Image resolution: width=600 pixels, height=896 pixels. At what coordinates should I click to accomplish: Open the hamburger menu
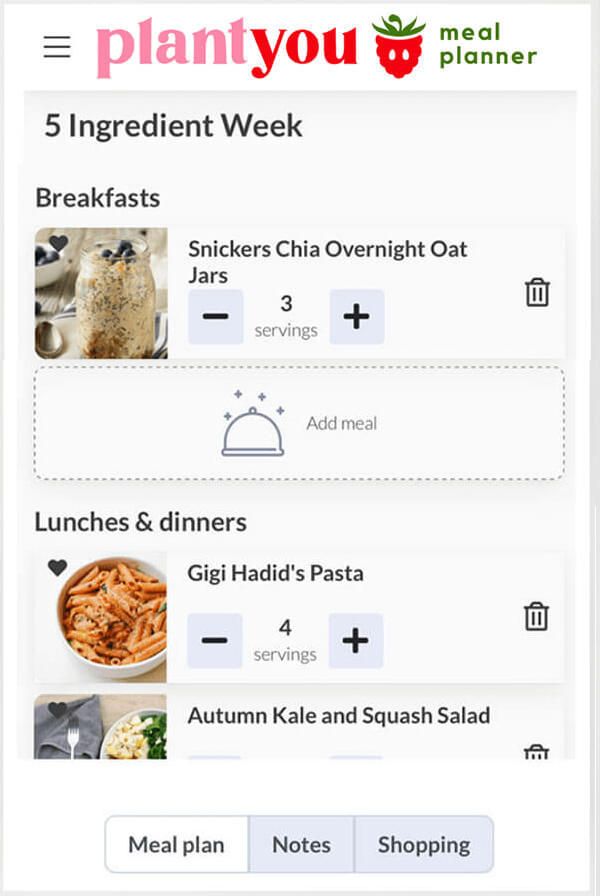pos(57,47)
